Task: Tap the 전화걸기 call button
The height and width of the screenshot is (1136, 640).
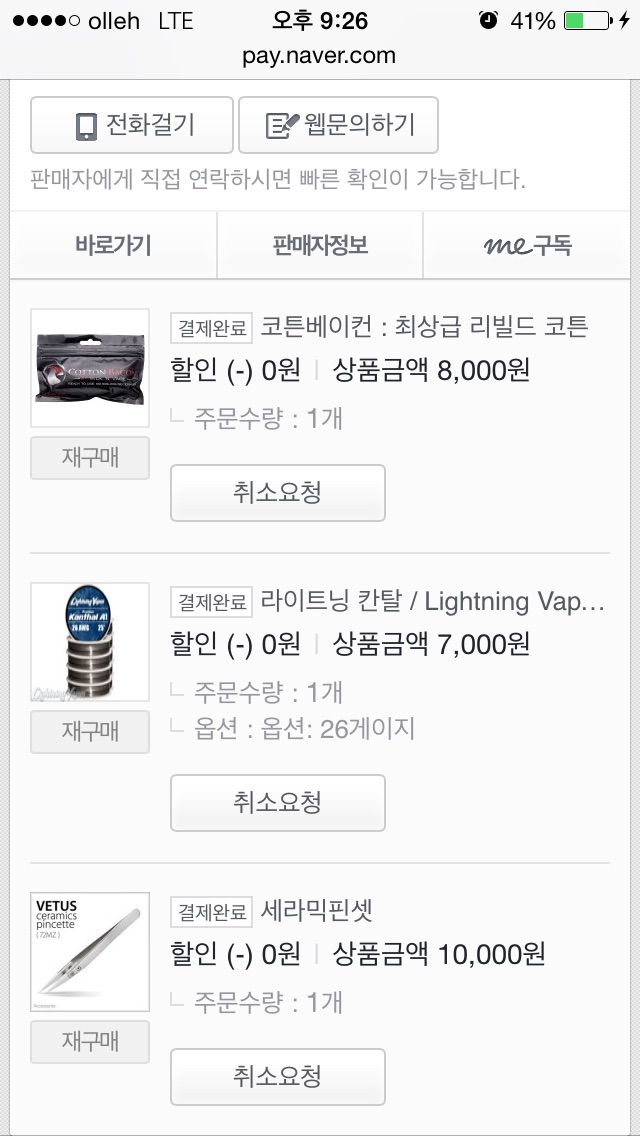Action: tap(132, 125)
